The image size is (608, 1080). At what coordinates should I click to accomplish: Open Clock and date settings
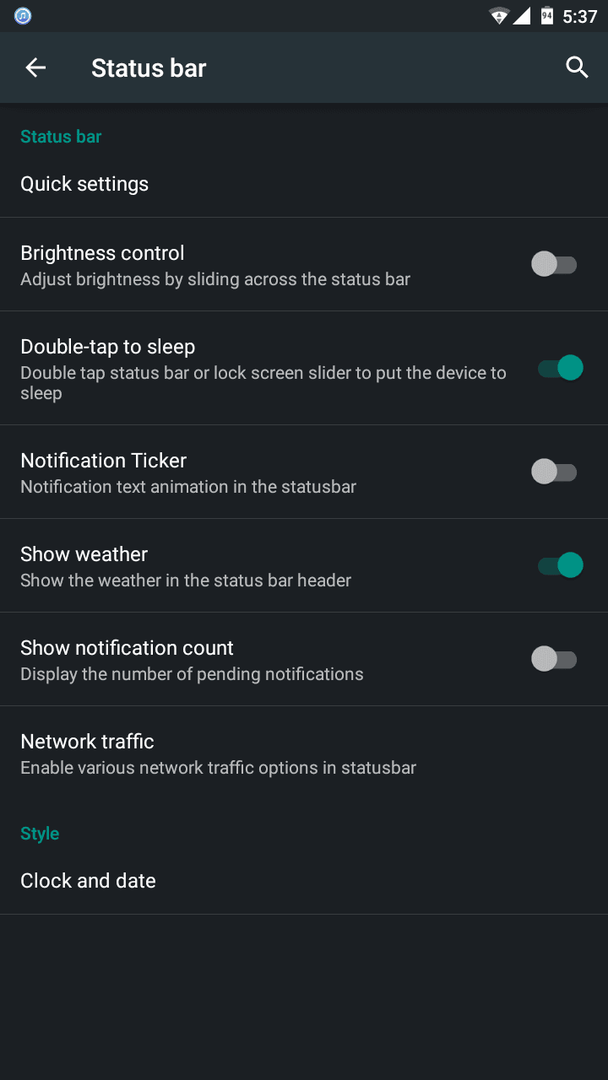[x=304, y=881]
